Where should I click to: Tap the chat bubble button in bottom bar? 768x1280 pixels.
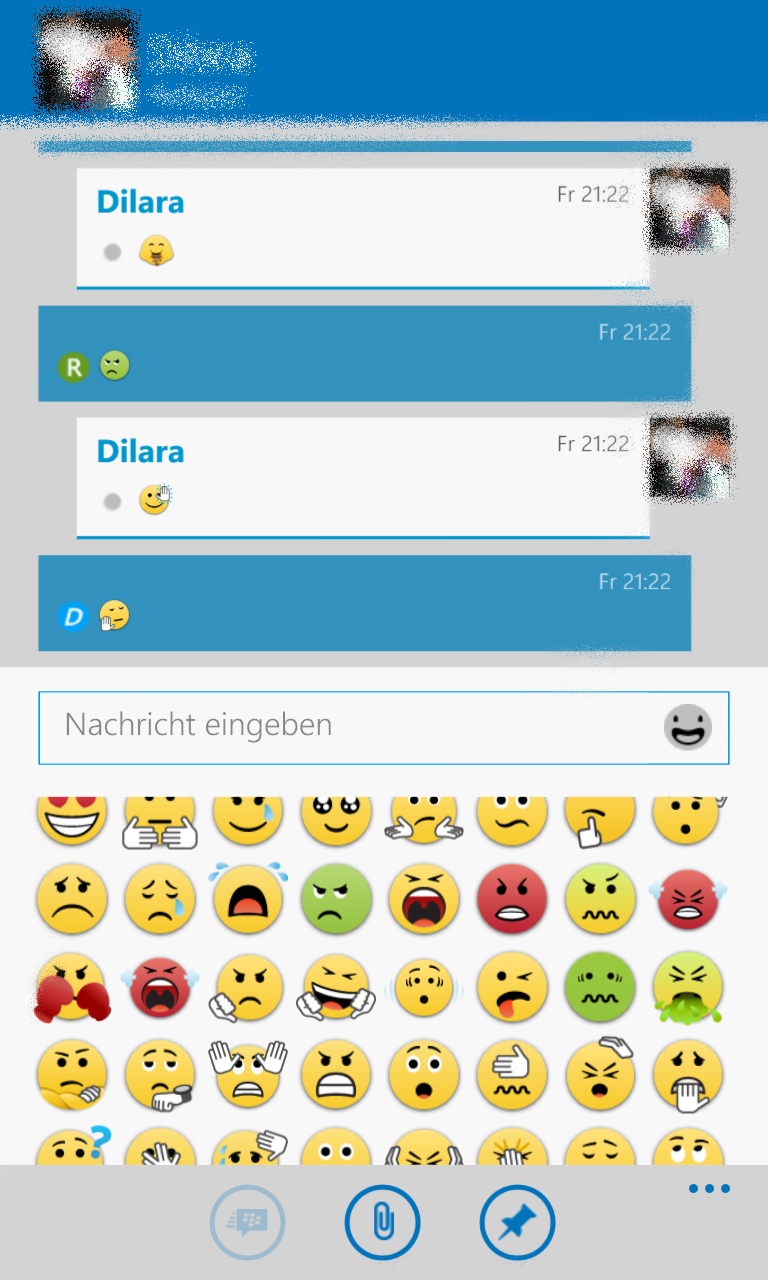tap(248, 1222)
